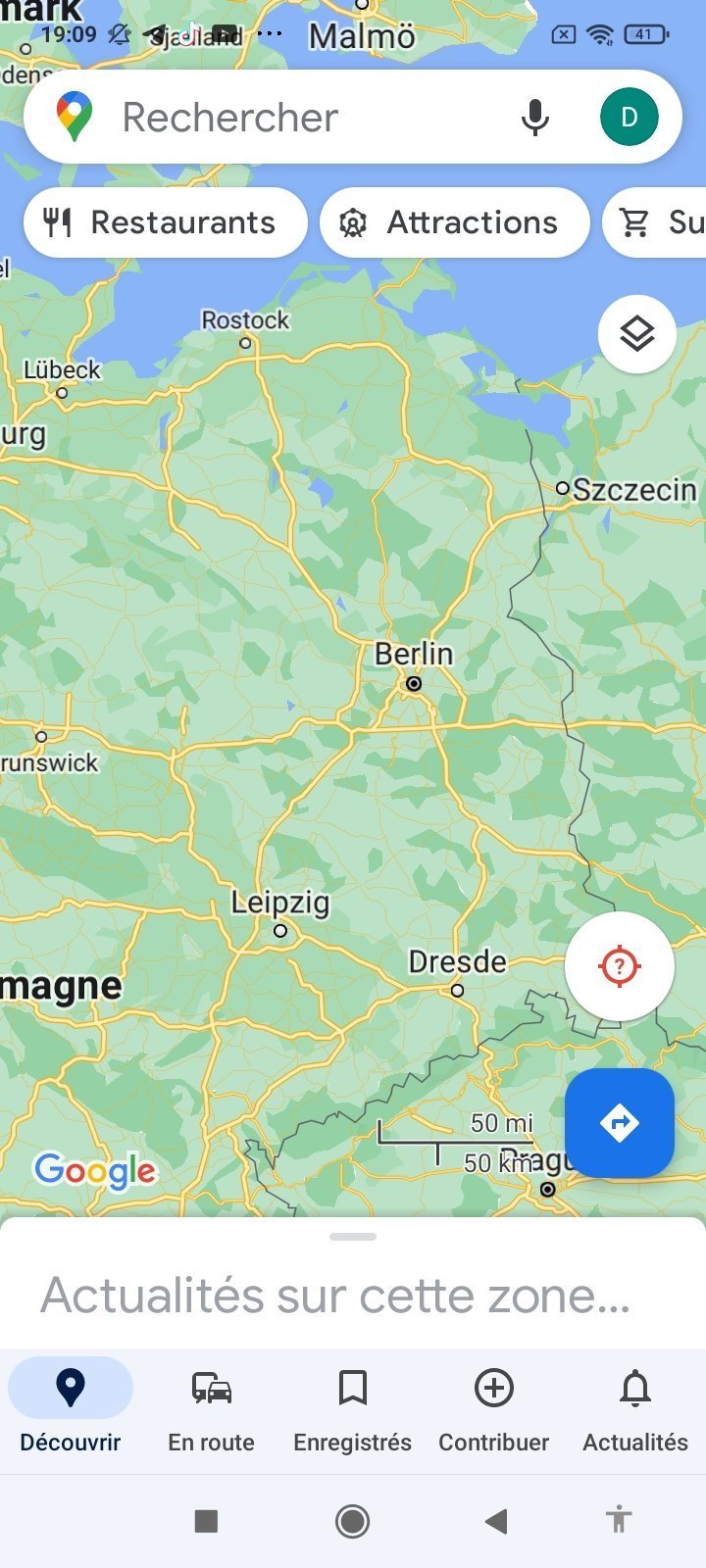Tap the system back button

coord(496,1521)
